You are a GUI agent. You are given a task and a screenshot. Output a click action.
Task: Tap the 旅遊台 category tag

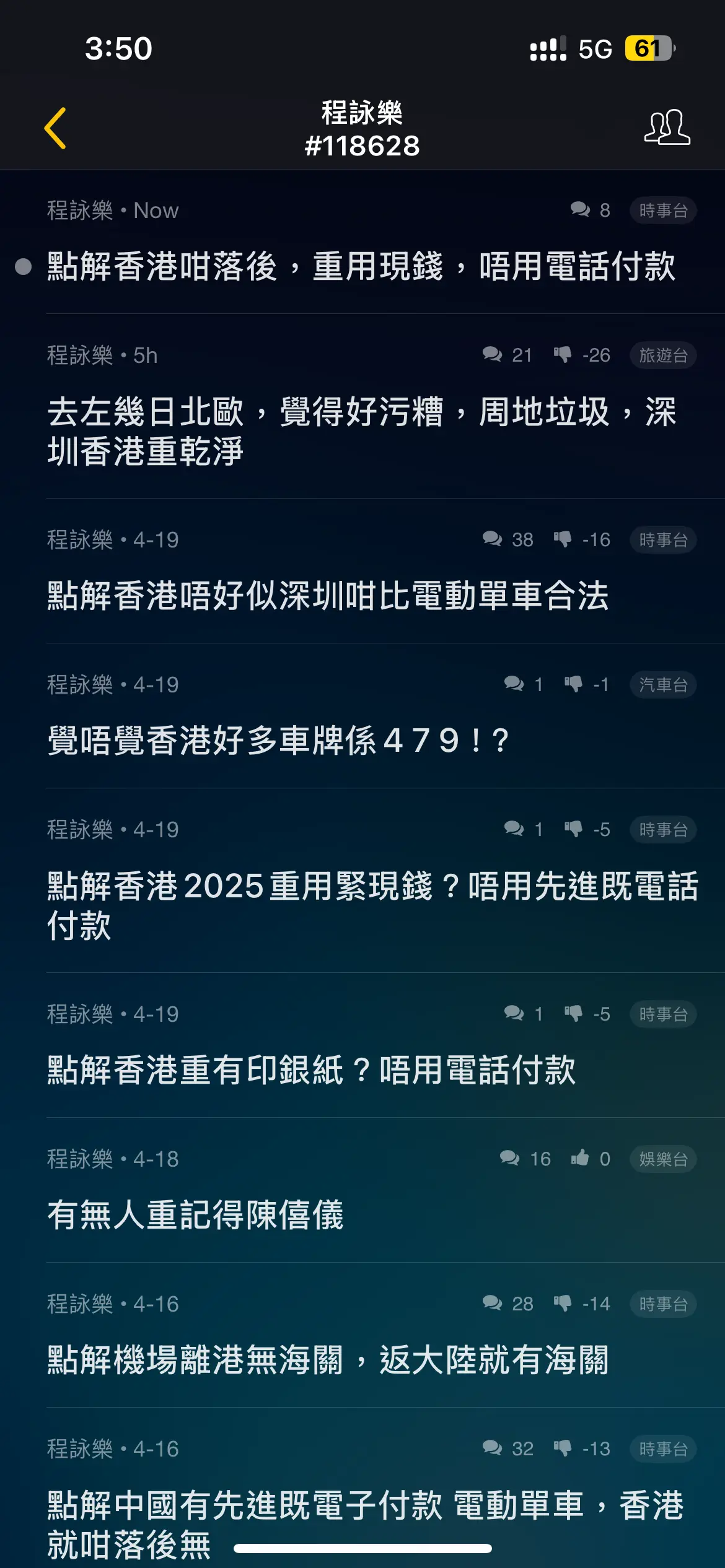pos(664,355)
